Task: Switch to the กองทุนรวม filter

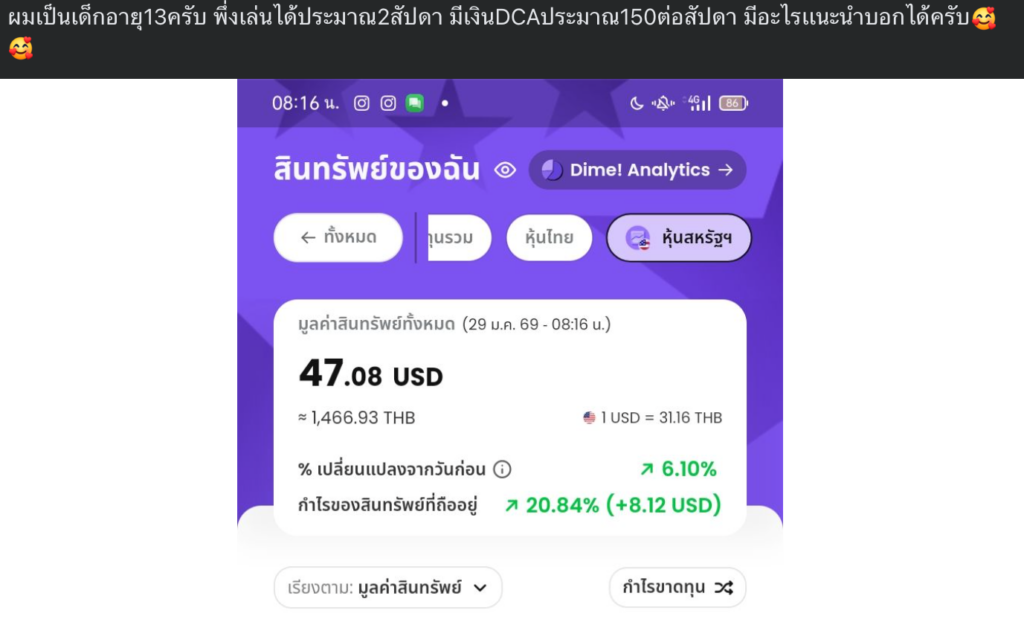Action: click(x=459, y=239)
